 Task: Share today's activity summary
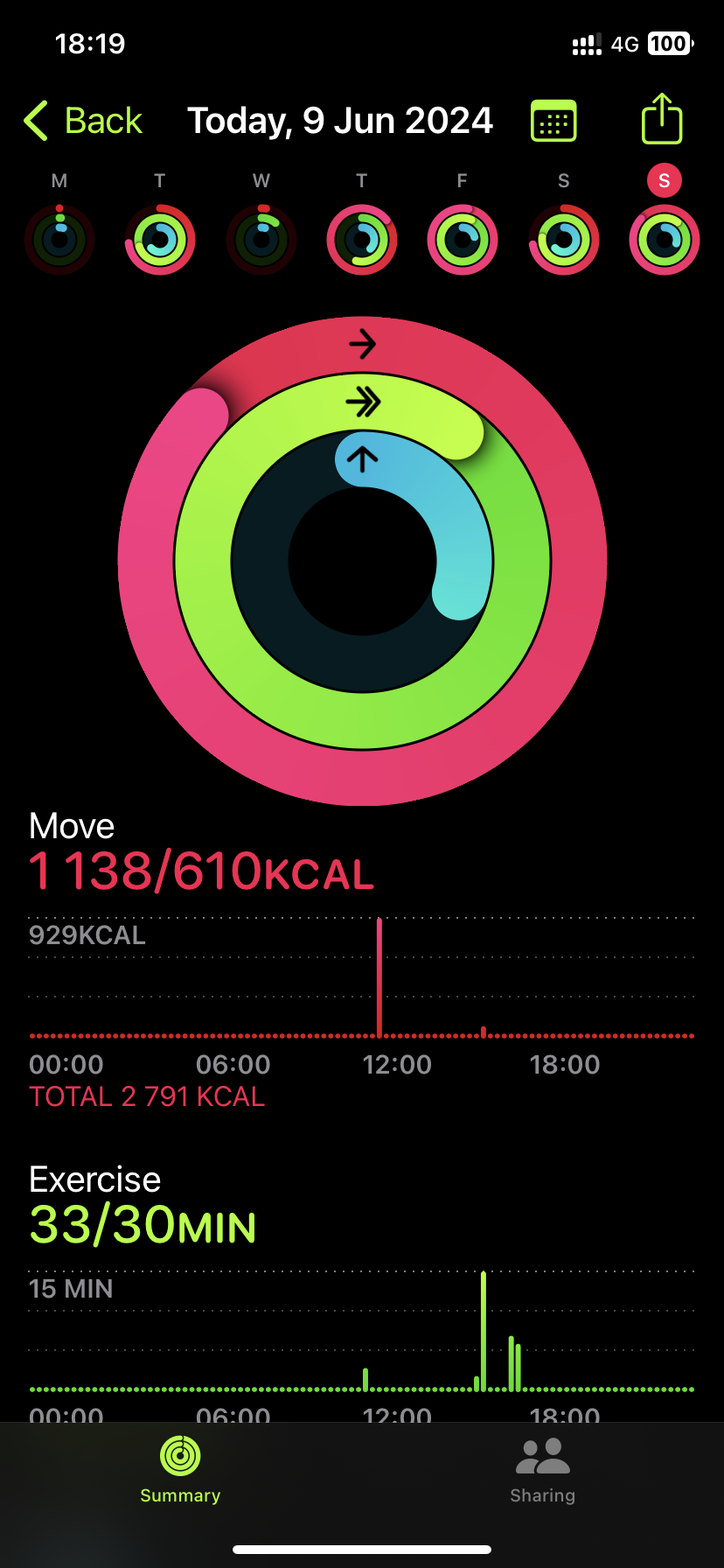[x=661, y=119]
